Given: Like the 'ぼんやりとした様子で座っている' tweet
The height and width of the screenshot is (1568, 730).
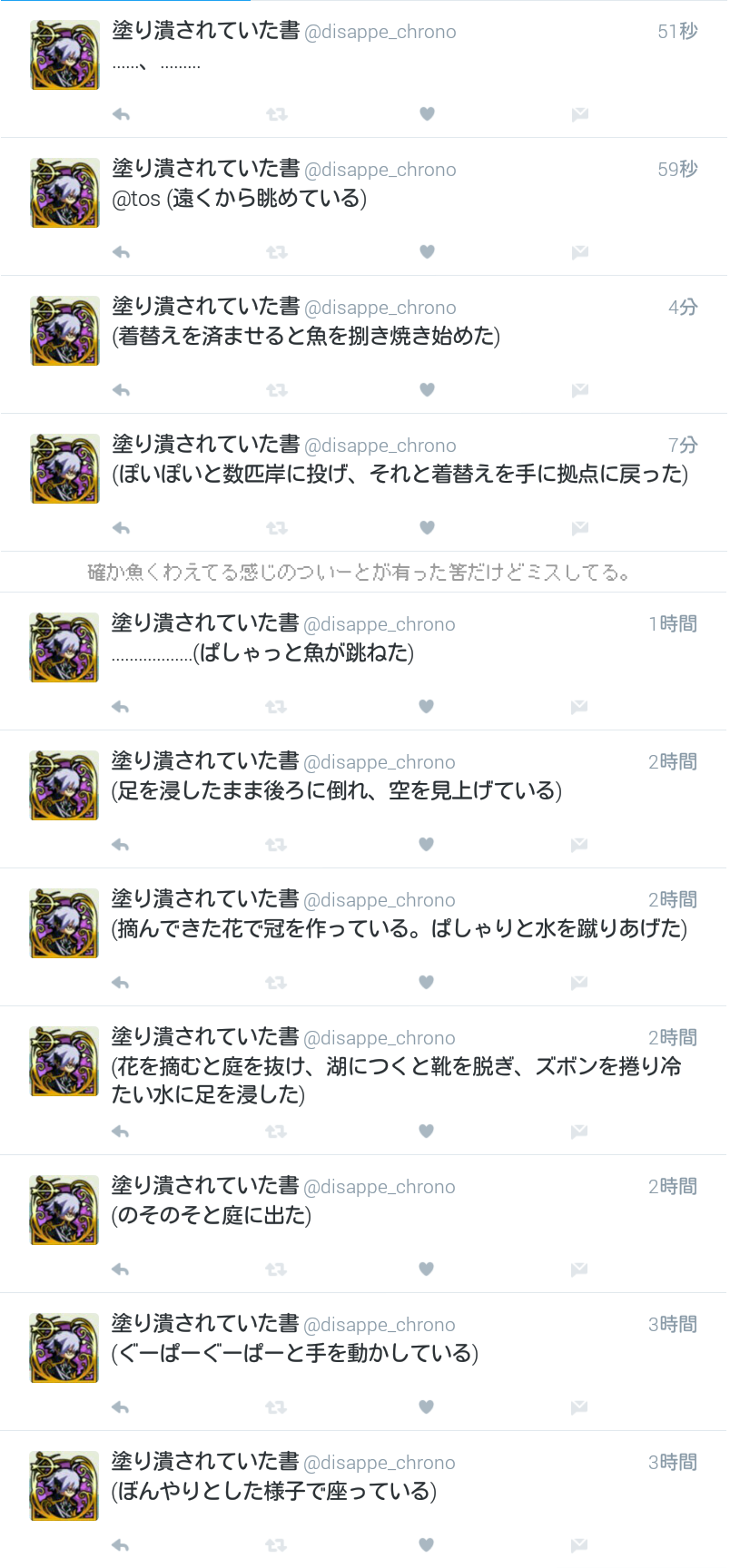Looking at the screenshot, I should point(426,1545).
